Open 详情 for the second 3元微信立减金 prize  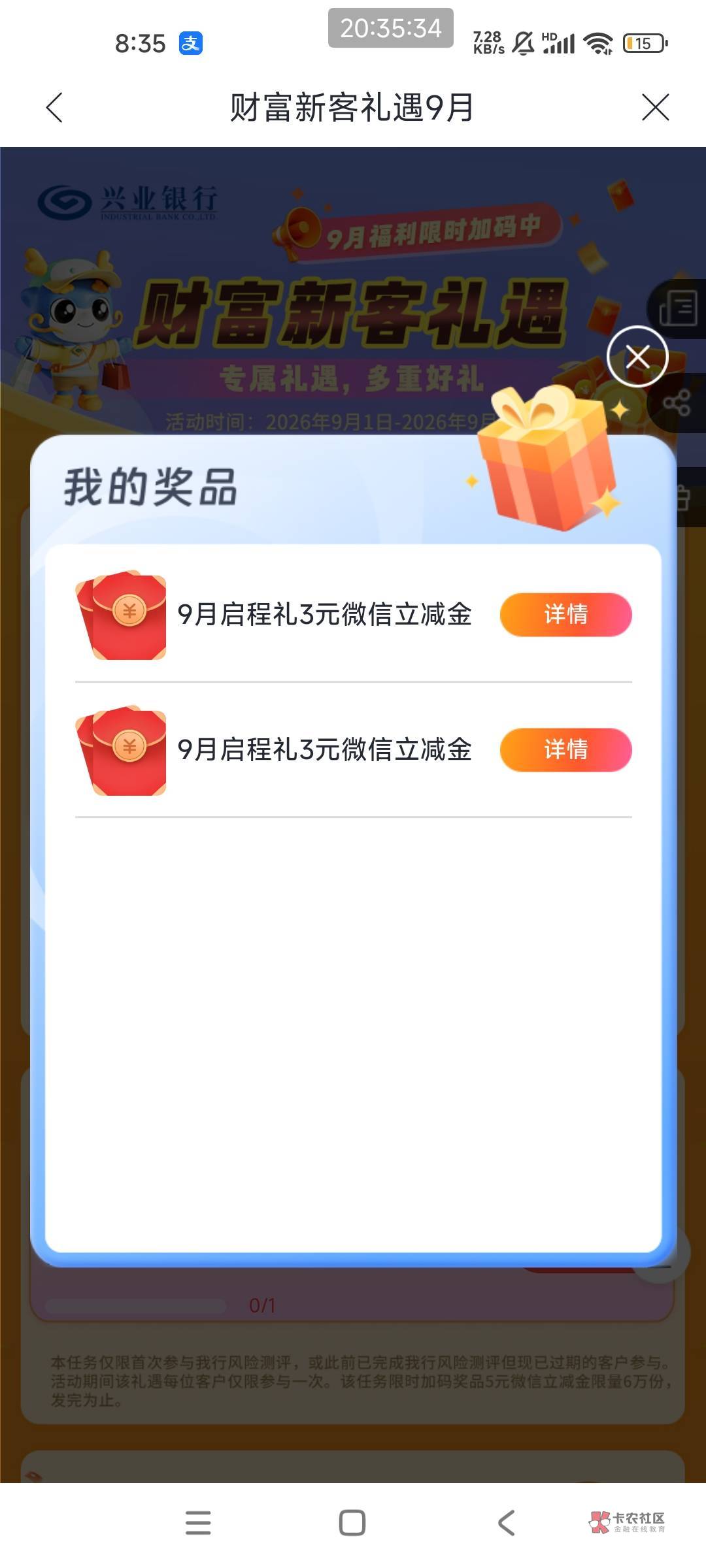coord(566,749)
